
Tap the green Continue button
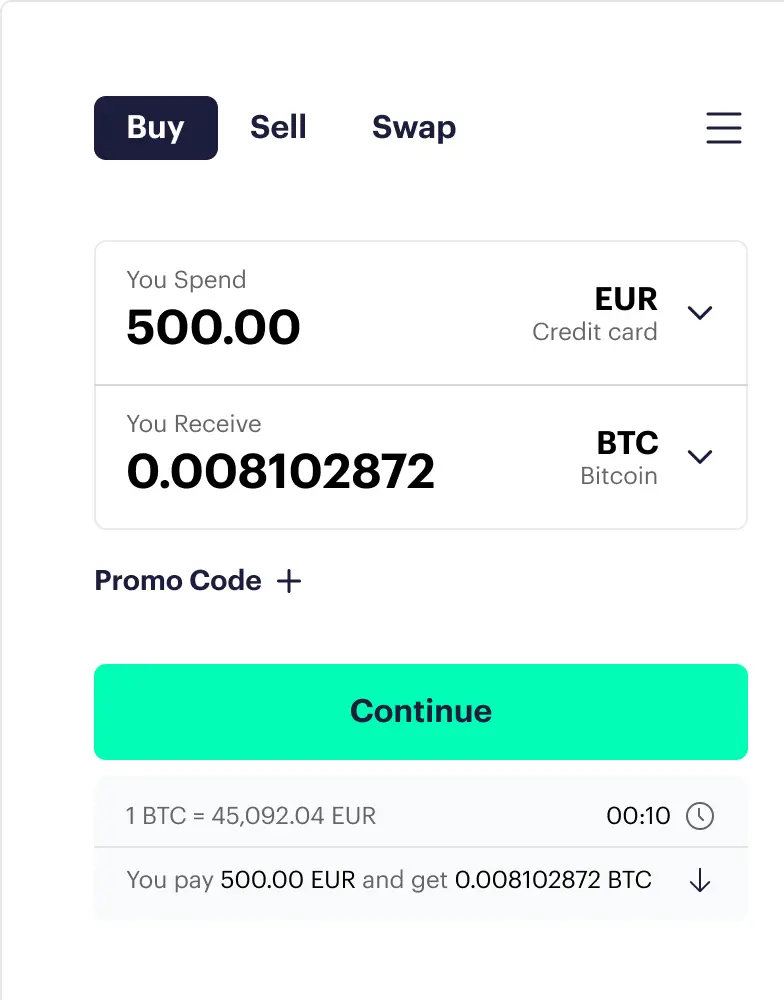point(421,711)
